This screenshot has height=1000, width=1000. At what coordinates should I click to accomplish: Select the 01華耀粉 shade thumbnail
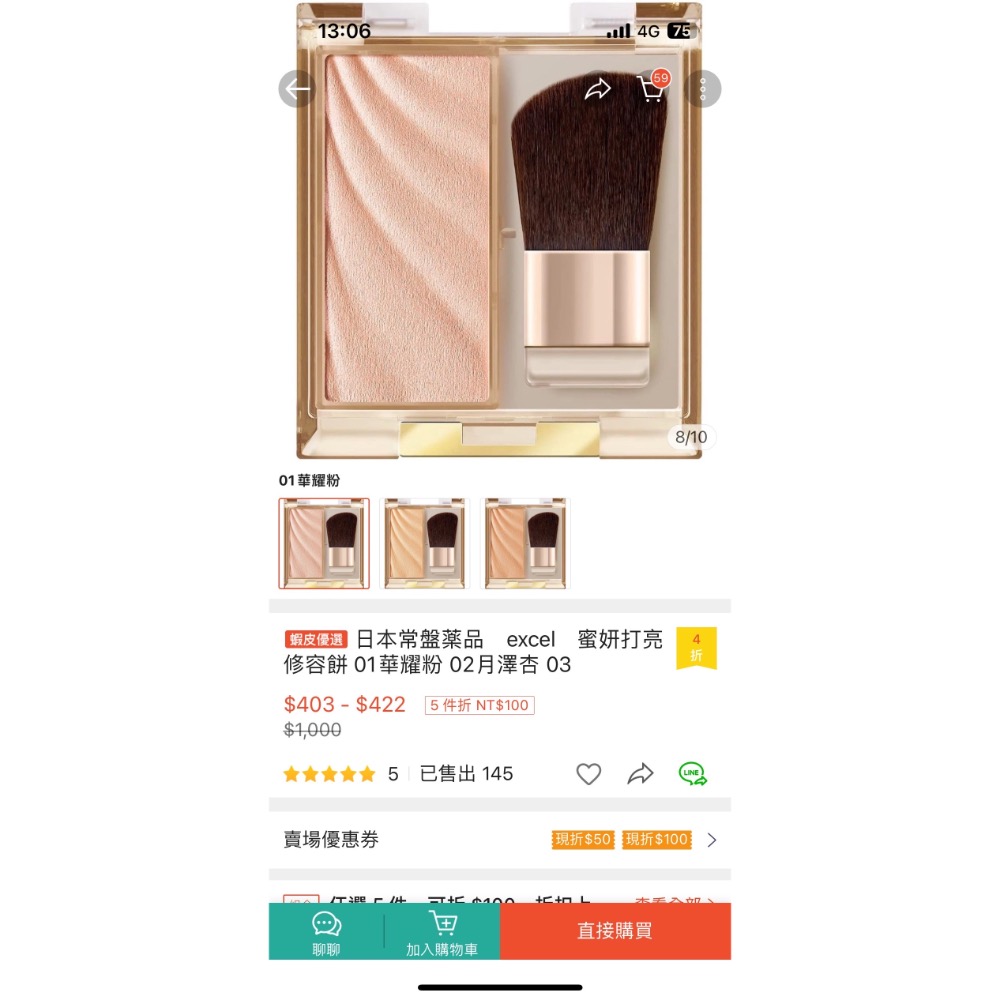(324, 543)
